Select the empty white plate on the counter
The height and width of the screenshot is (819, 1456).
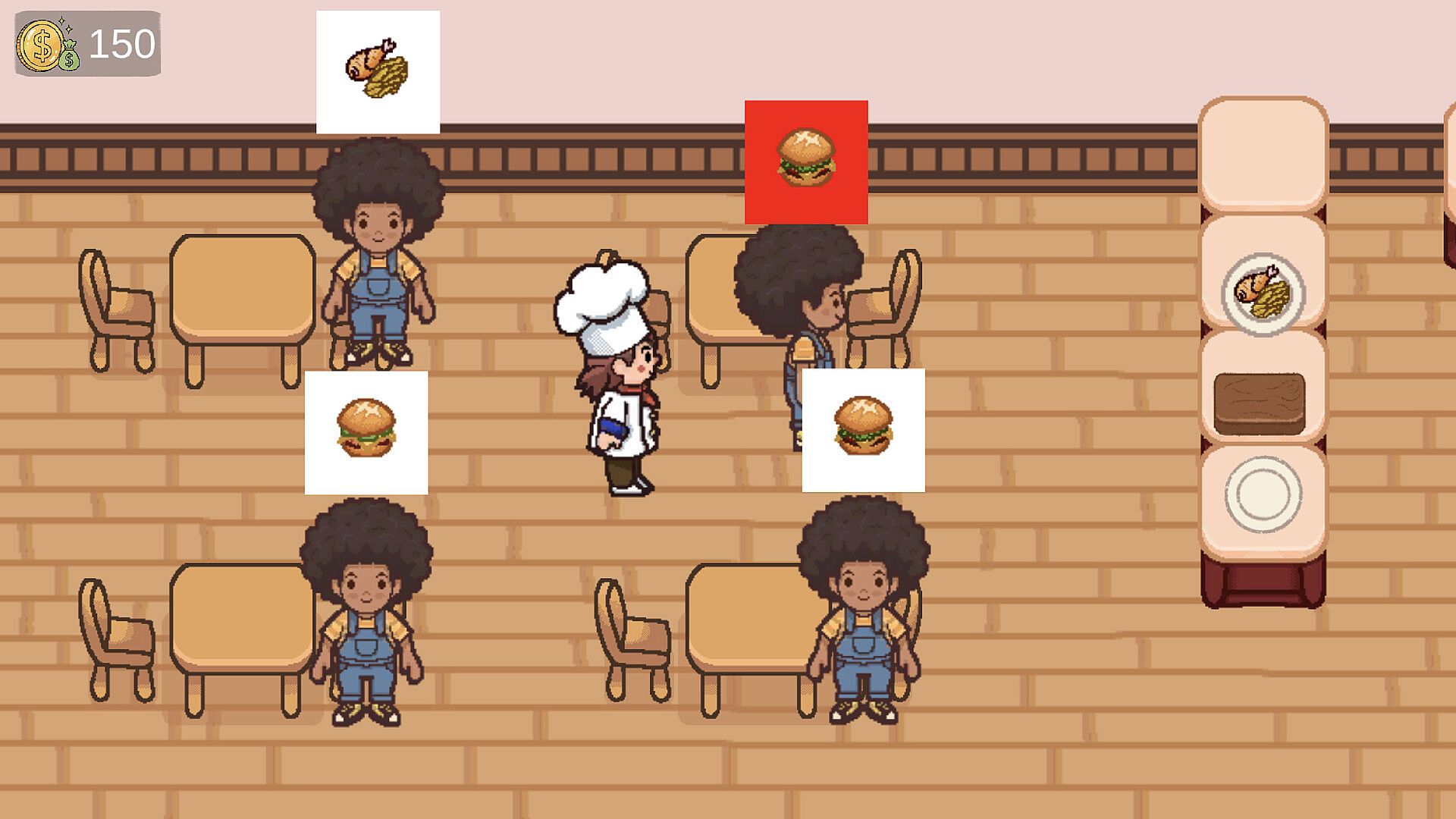click(1263, 494)
